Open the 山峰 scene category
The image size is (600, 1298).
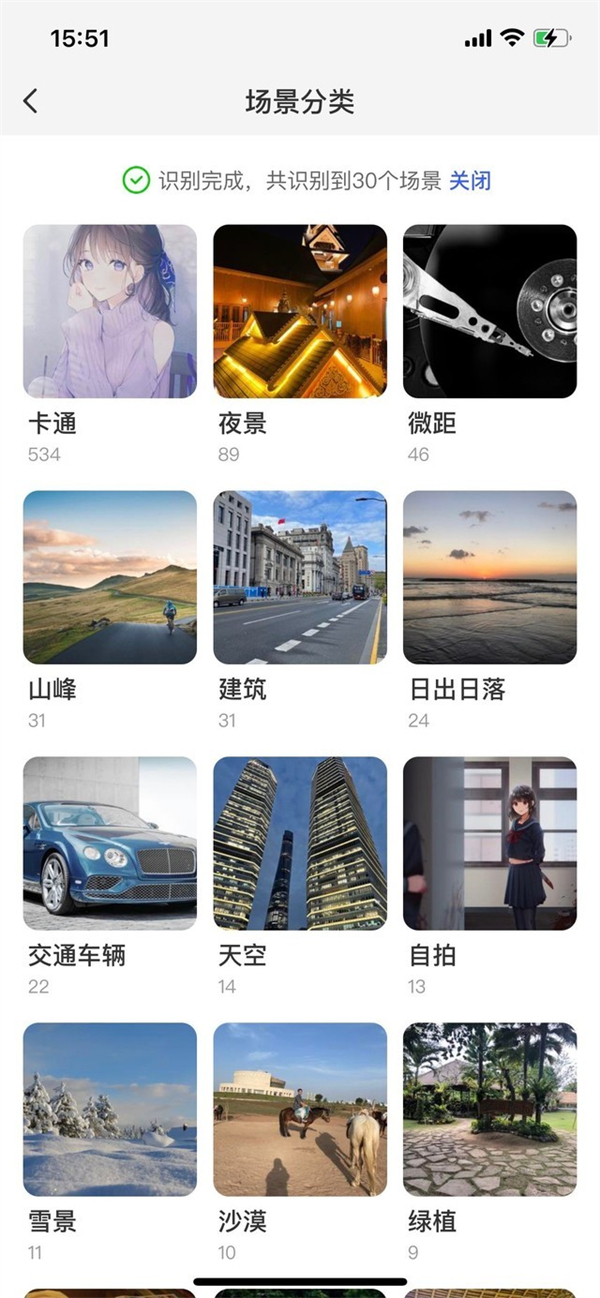[110, 577]
